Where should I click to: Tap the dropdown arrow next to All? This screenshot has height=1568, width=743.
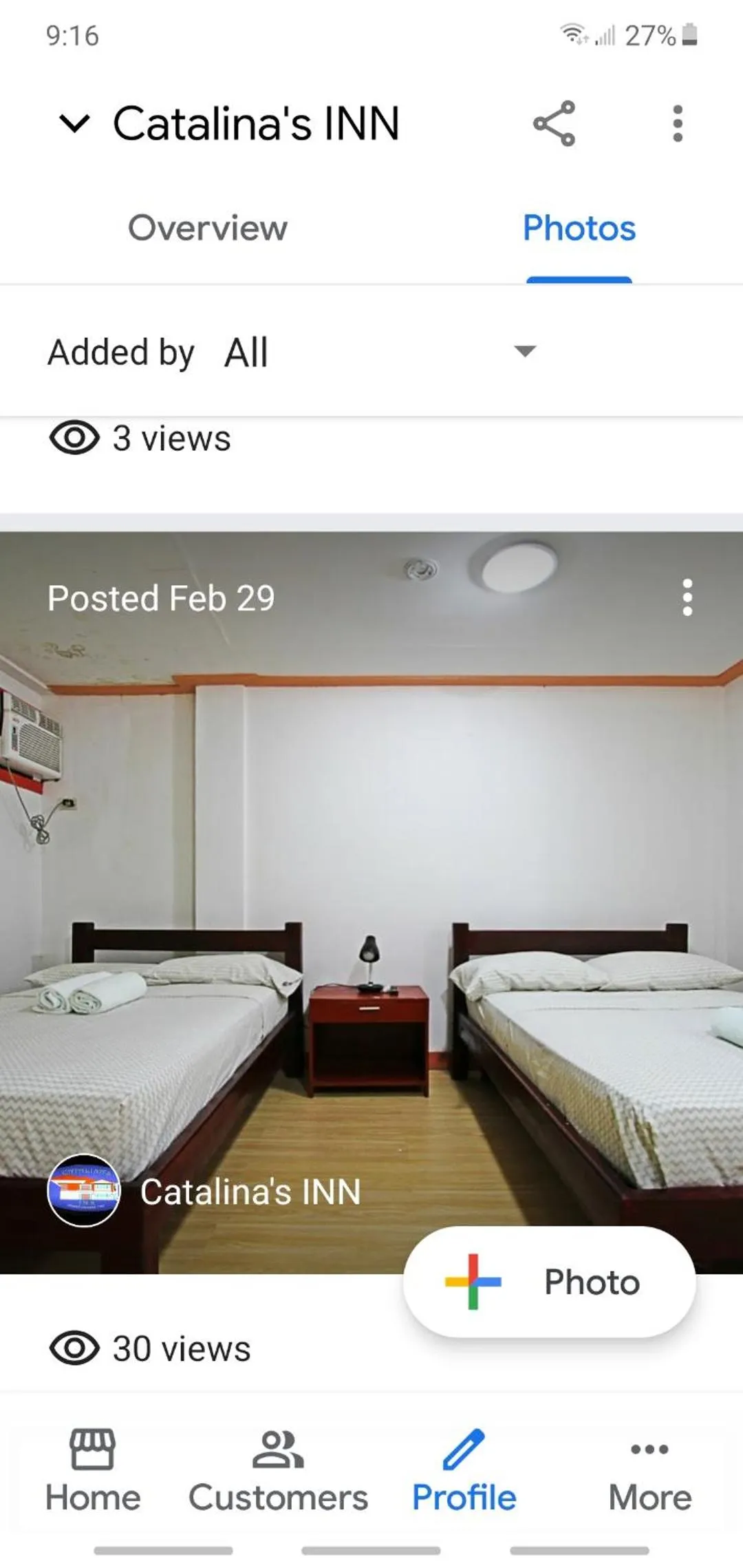[524, 352]
